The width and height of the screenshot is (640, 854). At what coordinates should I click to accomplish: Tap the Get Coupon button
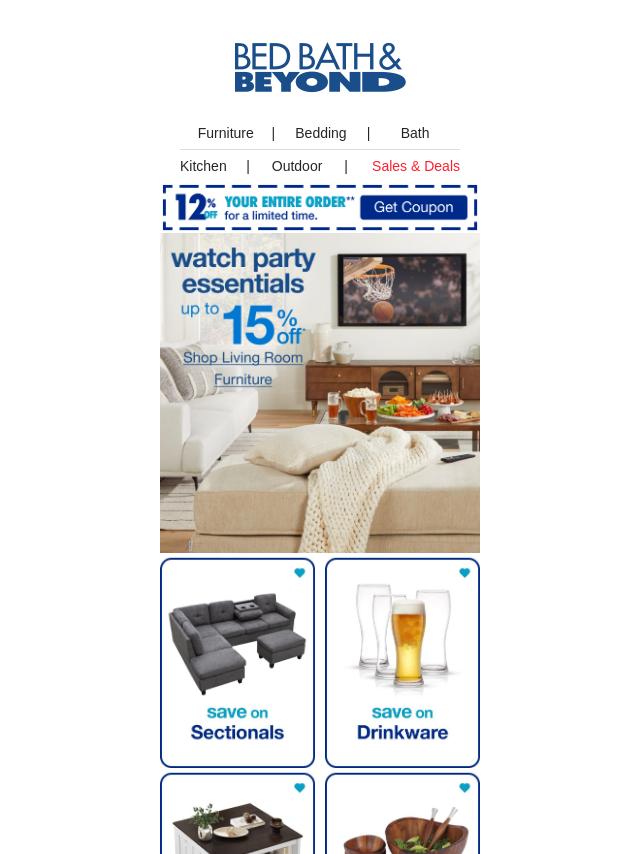[413, 208]
